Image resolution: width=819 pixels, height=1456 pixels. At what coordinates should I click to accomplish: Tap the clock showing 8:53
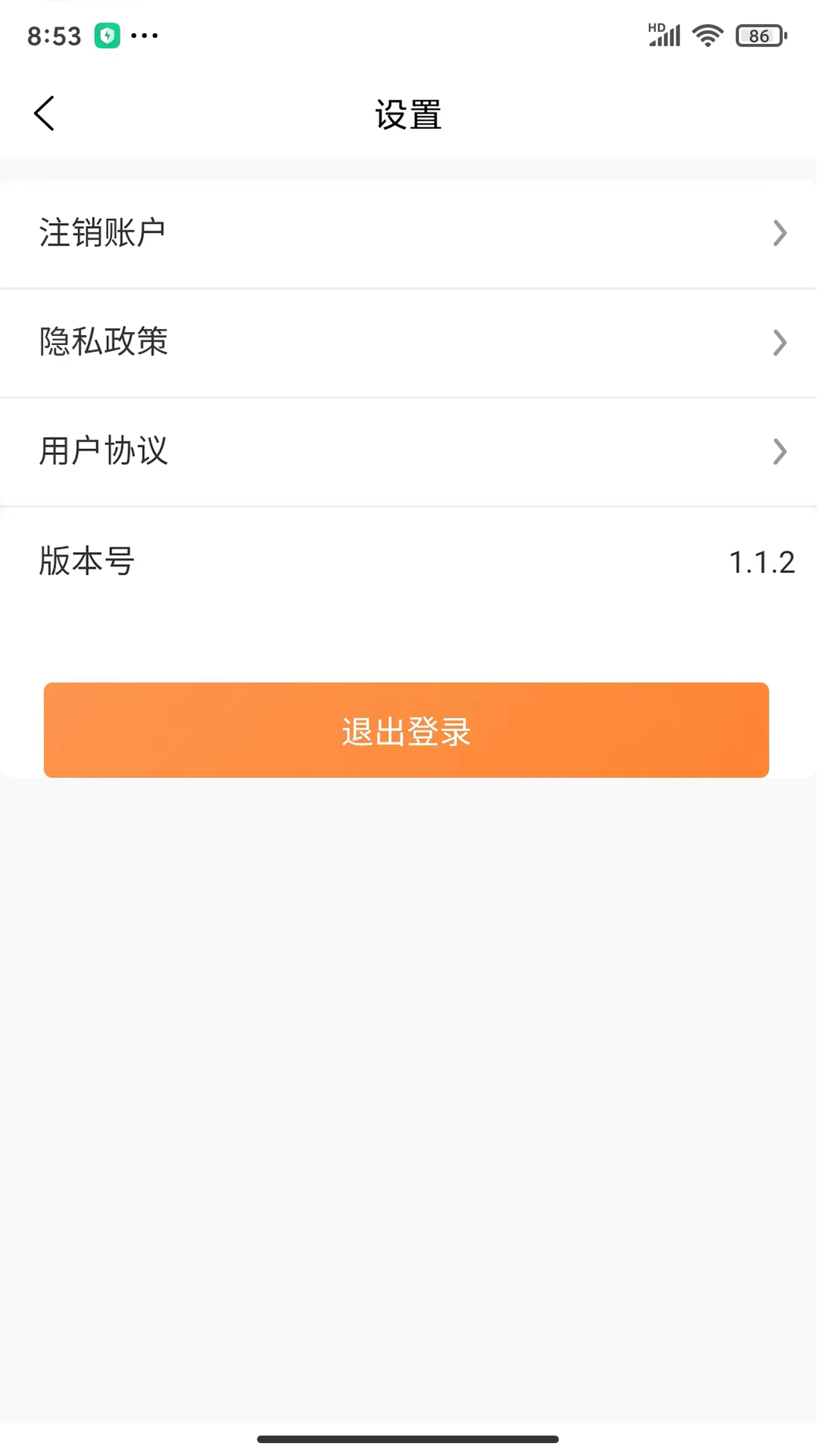pyautogui.click(x=52, y=35)
